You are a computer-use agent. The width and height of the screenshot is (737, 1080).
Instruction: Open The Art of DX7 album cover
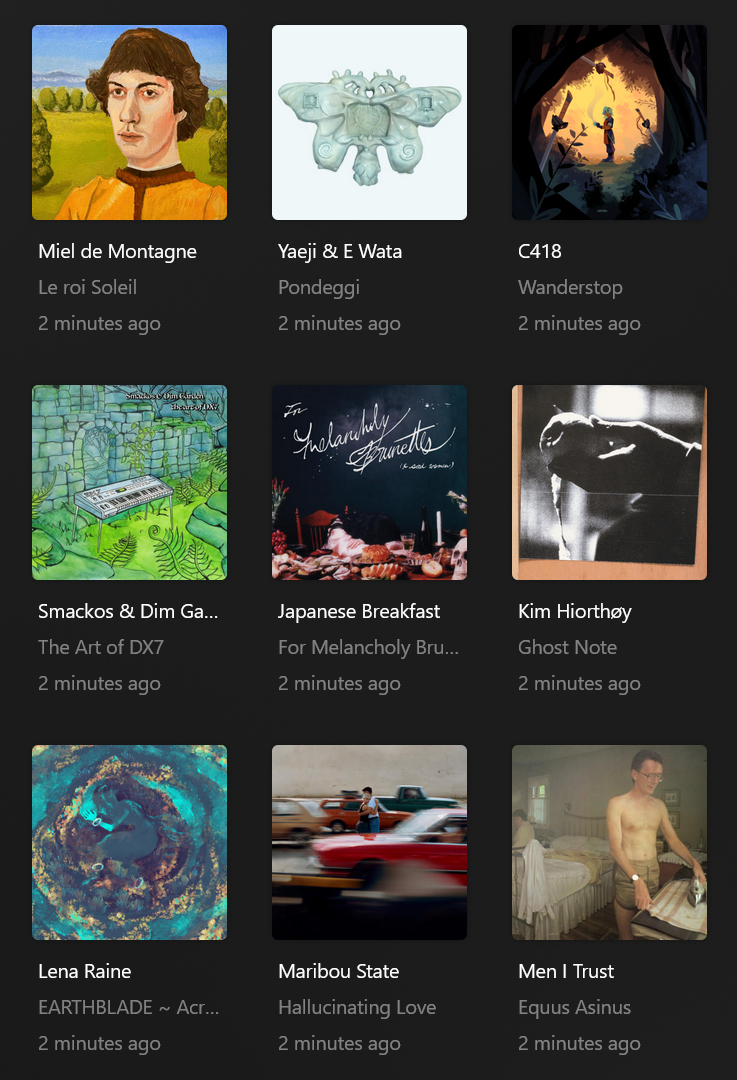tap(129, 482)
